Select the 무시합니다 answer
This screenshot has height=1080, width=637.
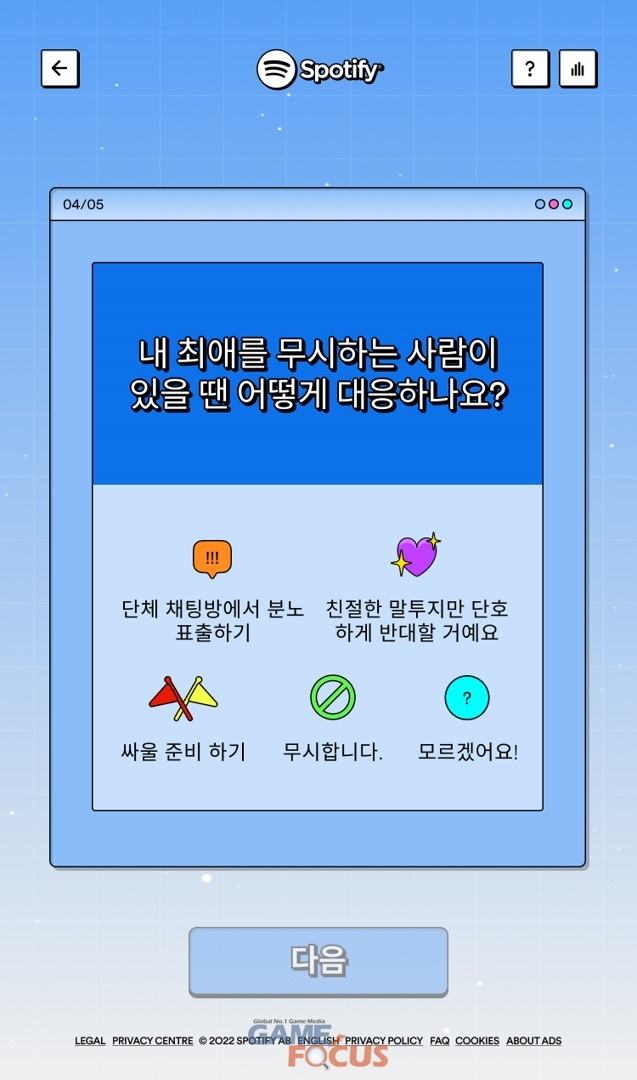click(x=333, y=720)
